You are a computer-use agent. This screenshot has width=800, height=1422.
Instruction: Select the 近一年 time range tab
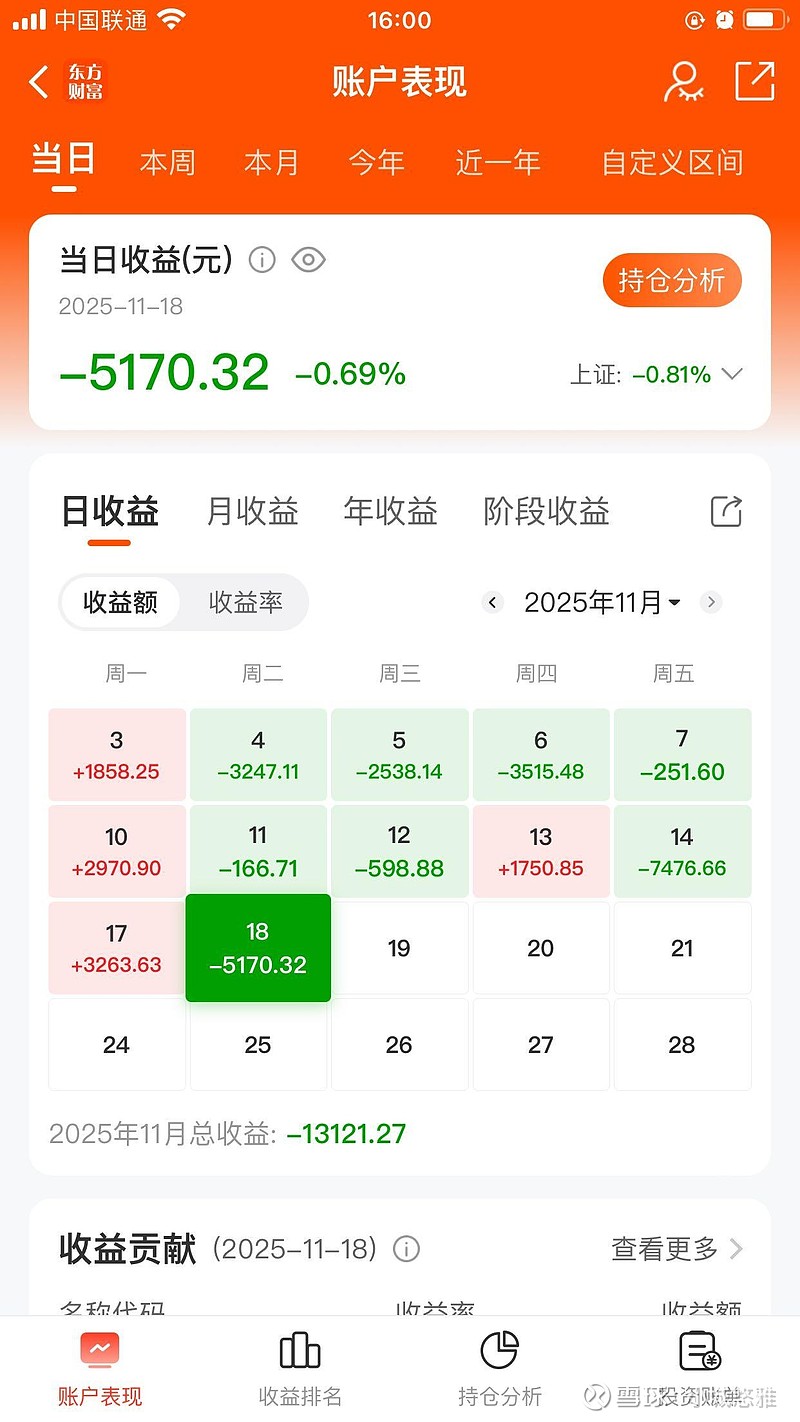point(497,162)
